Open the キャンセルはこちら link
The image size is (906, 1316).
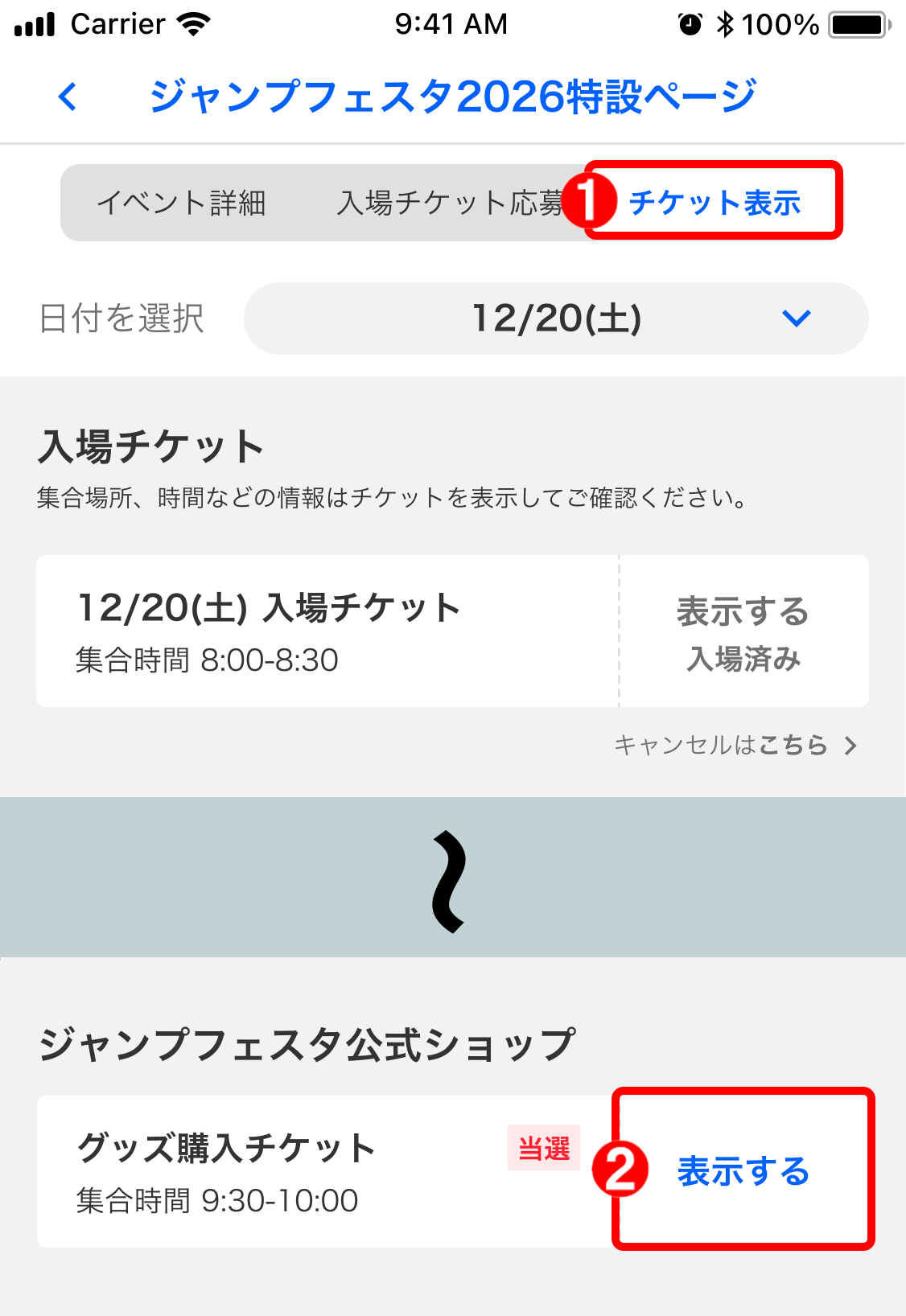pyautogui.click(x=735, y=746)
